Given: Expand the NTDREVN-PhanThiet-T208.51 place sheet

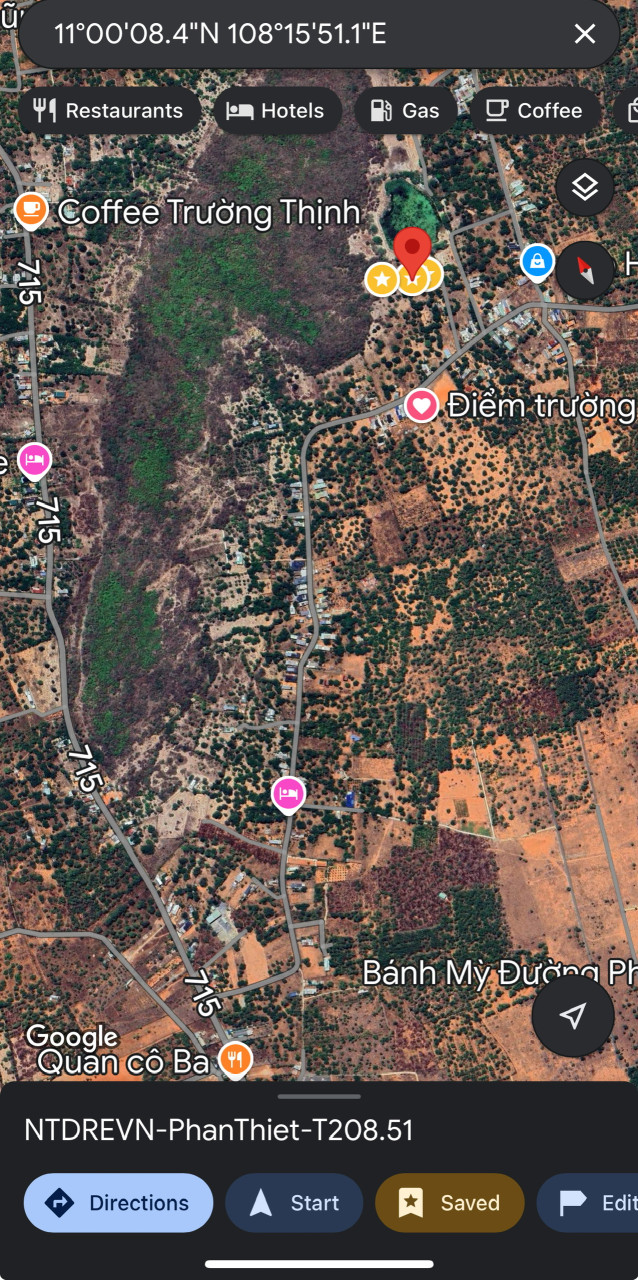Looking at the screenshot, I should [319, 1130].
